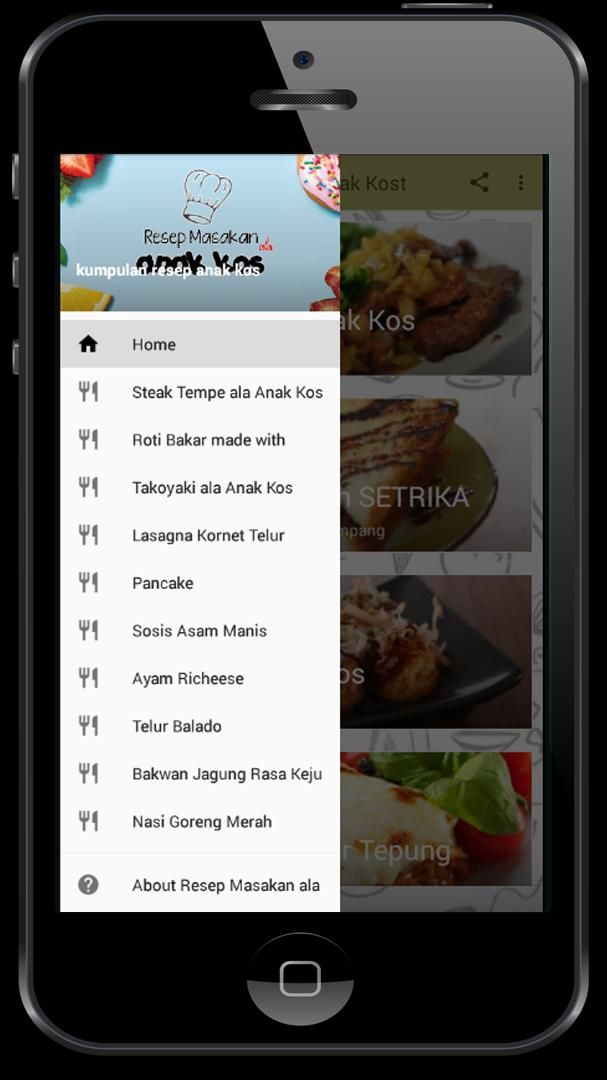Open Sosis Asam Manis recipe
Image resolution: width=607 pixels, height=1080 pixels.
[199, 631]
